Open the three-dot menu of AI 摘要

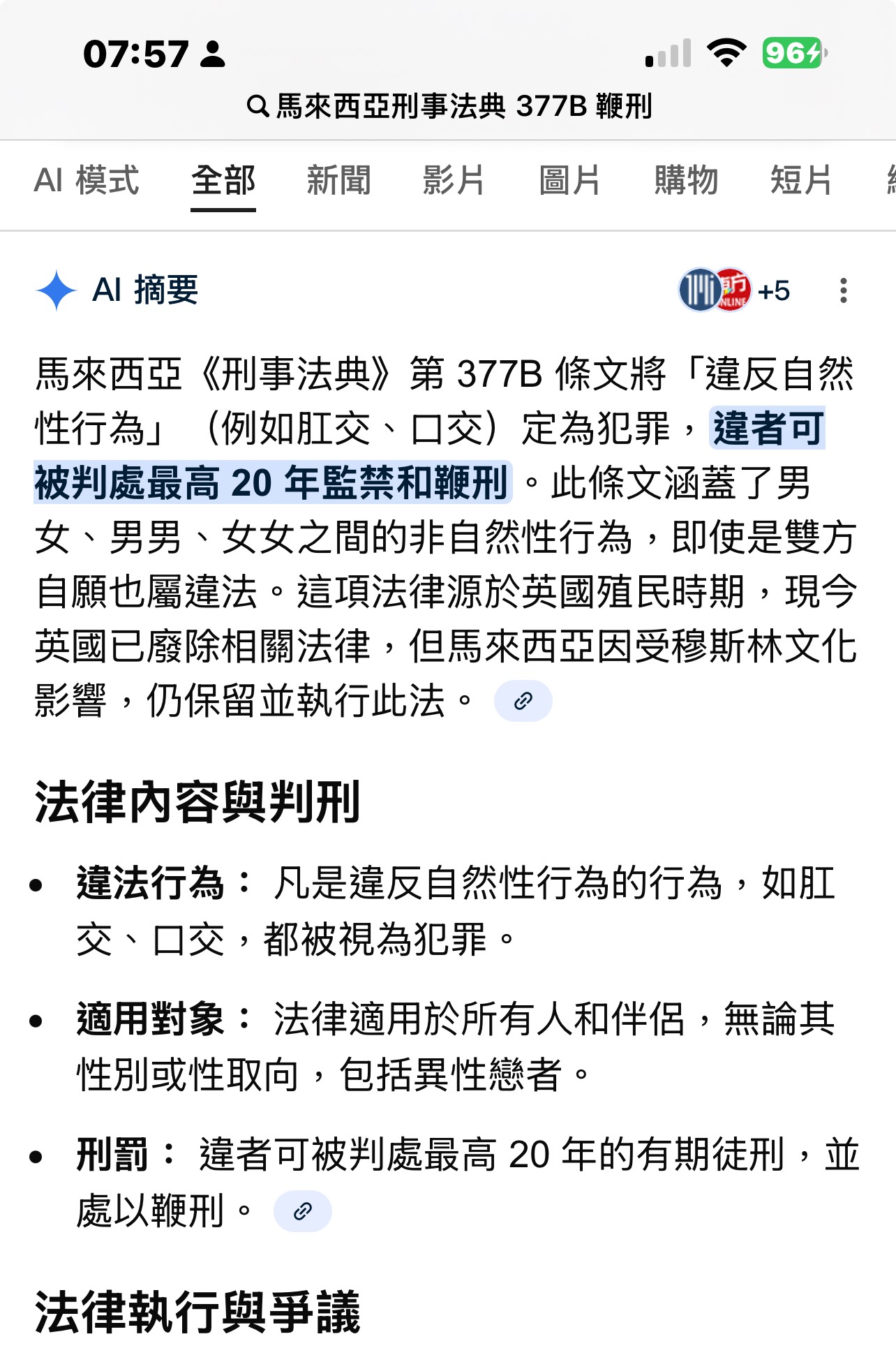[x=843, y=290]
